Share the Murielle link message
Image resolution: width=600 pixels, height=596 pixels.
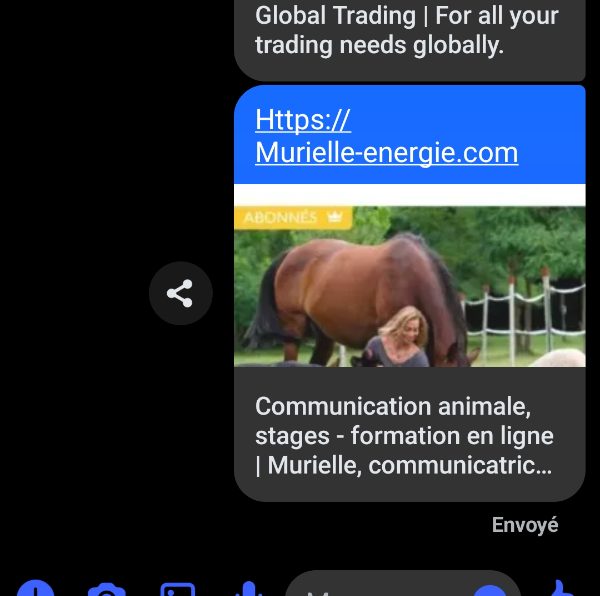pyautogui.click(x=180, y=293)
